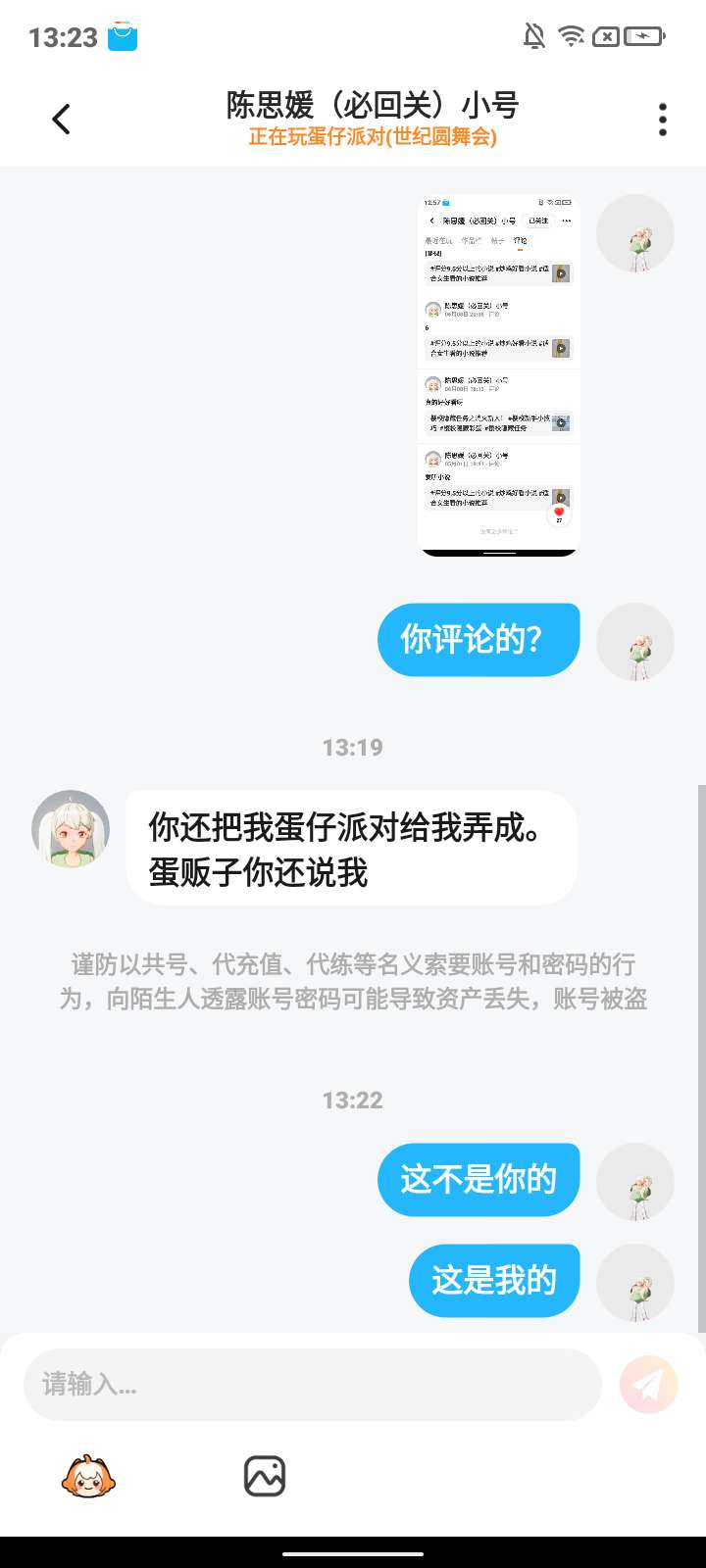The image size is (706, 1568).
Task: Send the message with paper plane button
Action: point(648,1384)
